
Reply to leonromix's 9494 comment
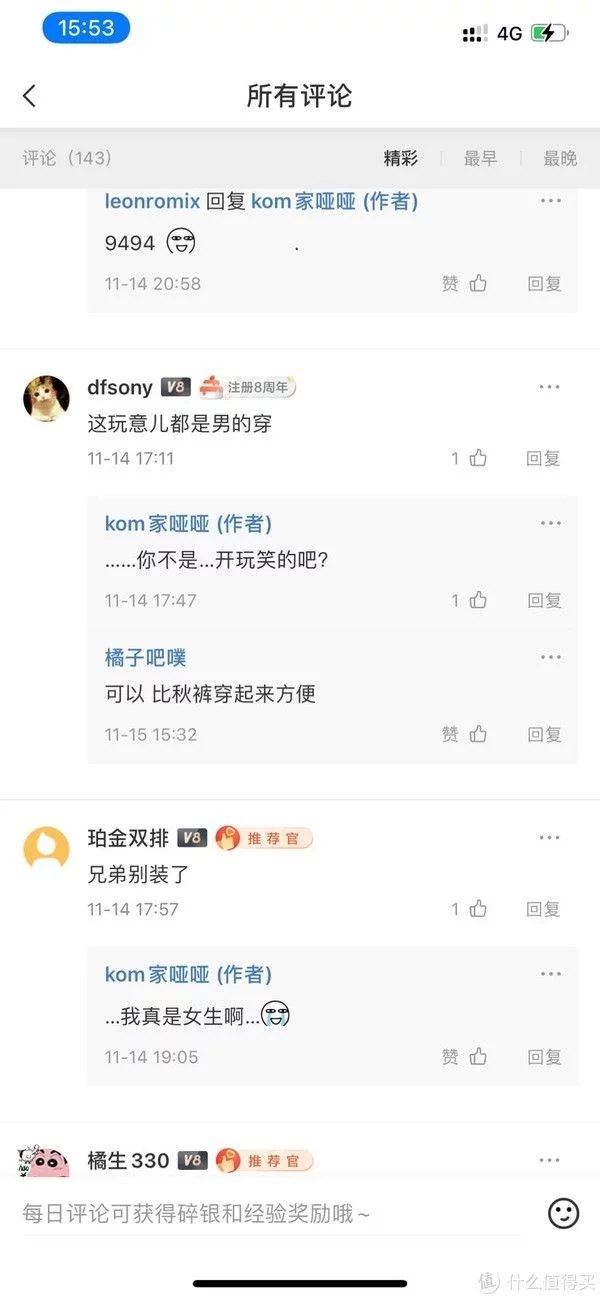click(545, 284)
